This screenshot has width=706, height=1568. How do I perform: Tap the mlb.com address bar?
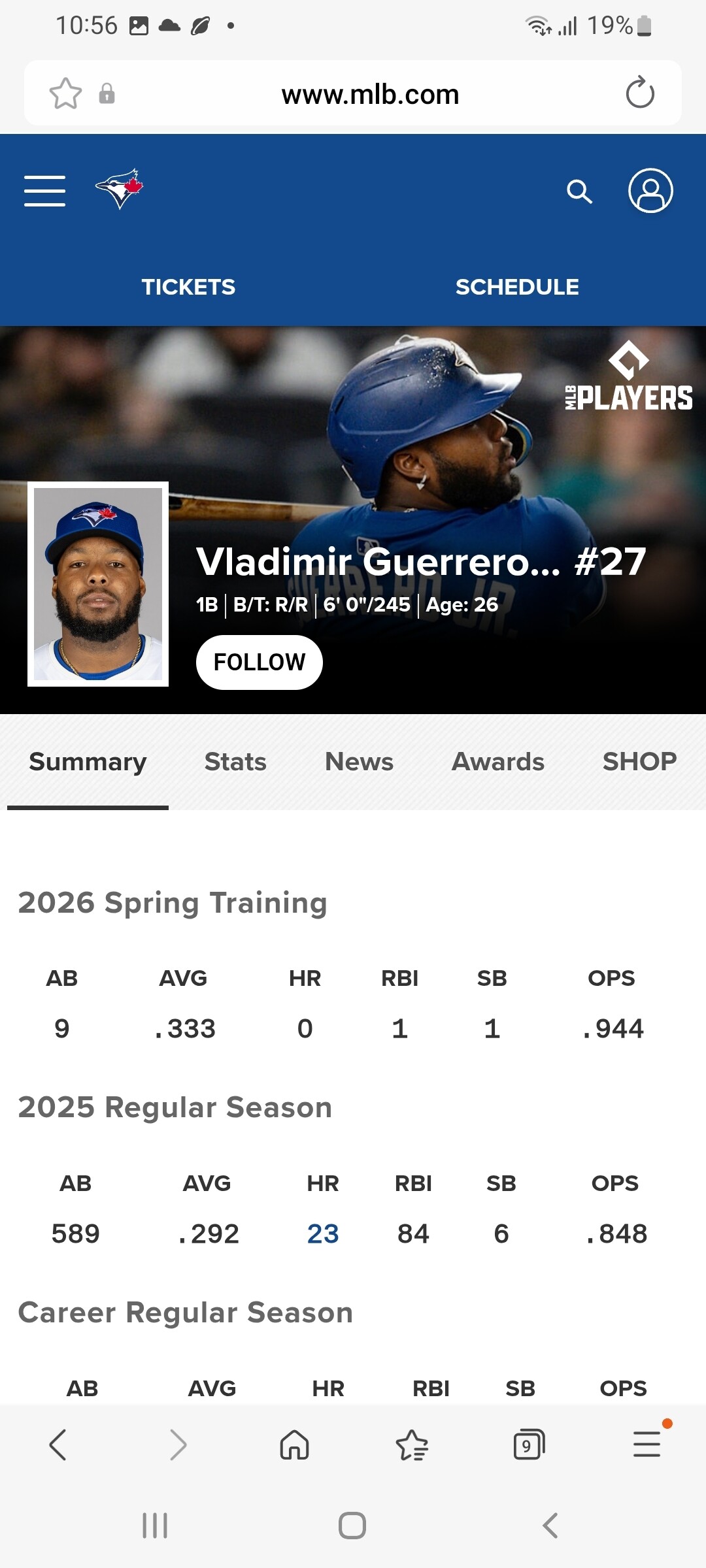[370, 94]
